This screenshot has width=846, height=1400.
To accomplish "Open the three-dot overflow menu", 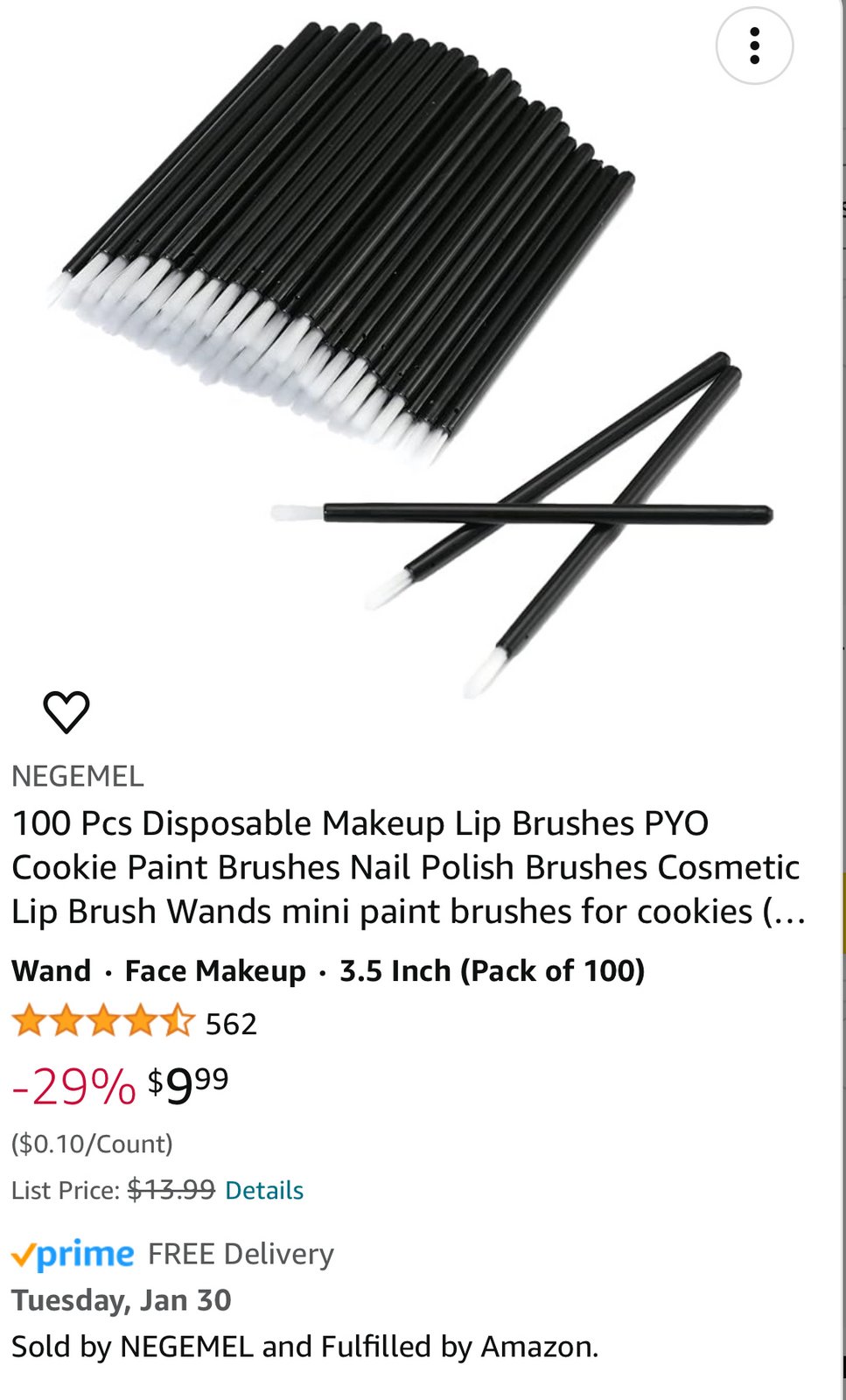I will tap(754, 45).
